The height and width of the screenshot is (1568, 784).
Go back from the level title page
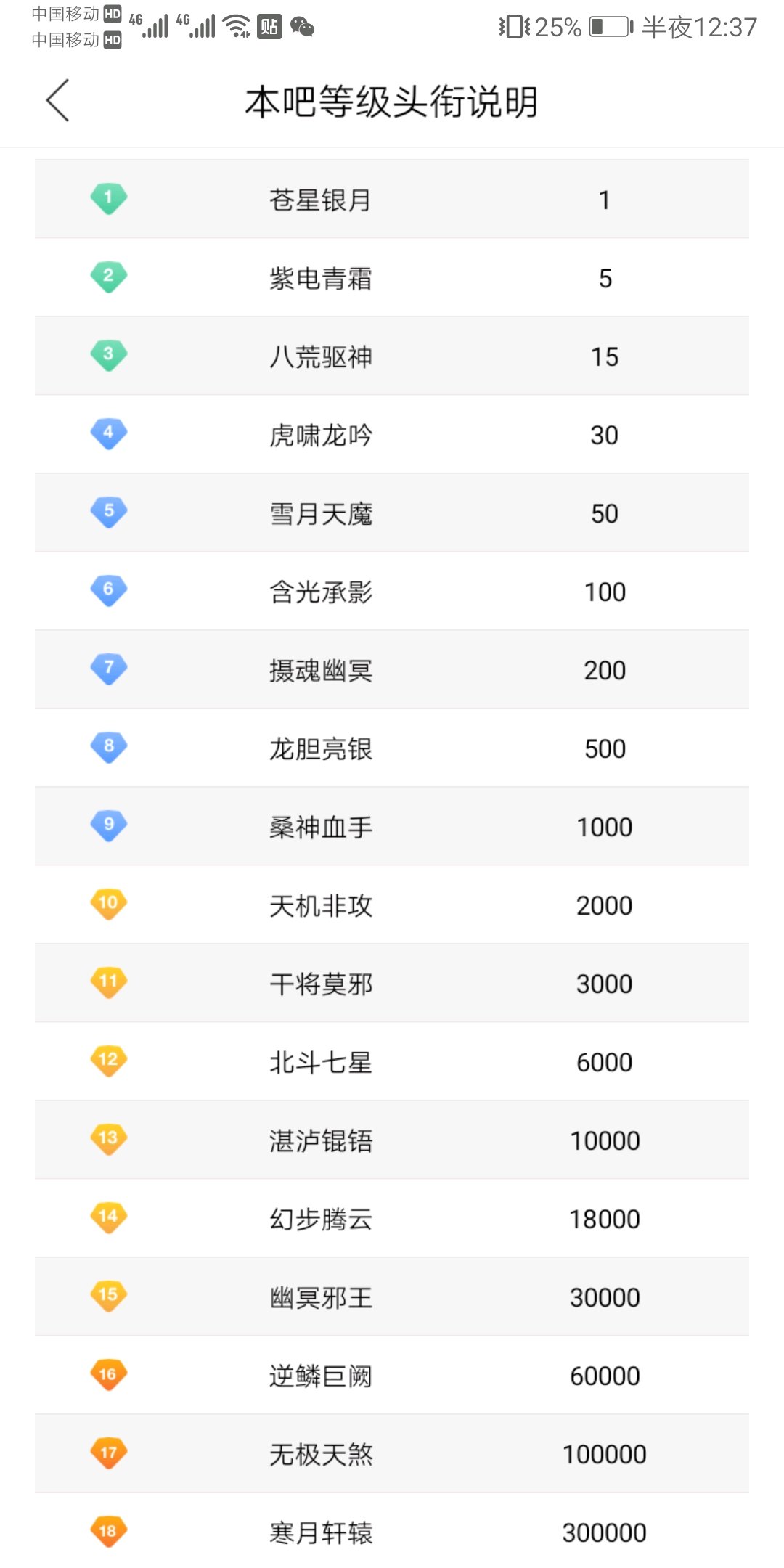coord(58,100)
